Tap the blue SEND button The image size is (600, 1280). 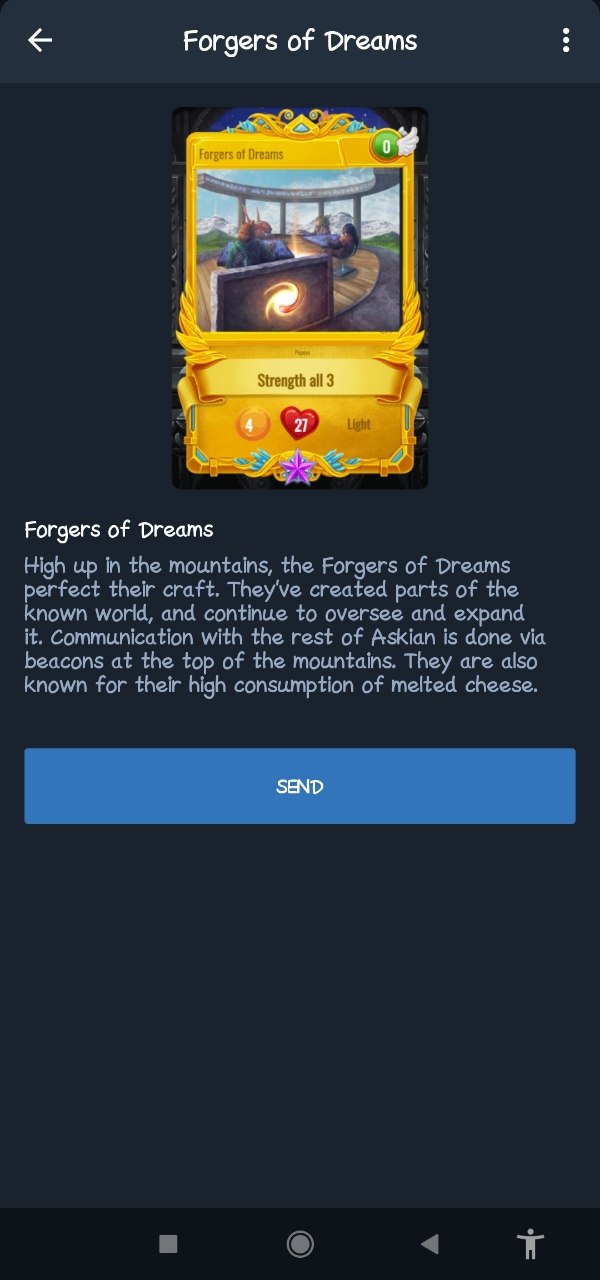300,786
